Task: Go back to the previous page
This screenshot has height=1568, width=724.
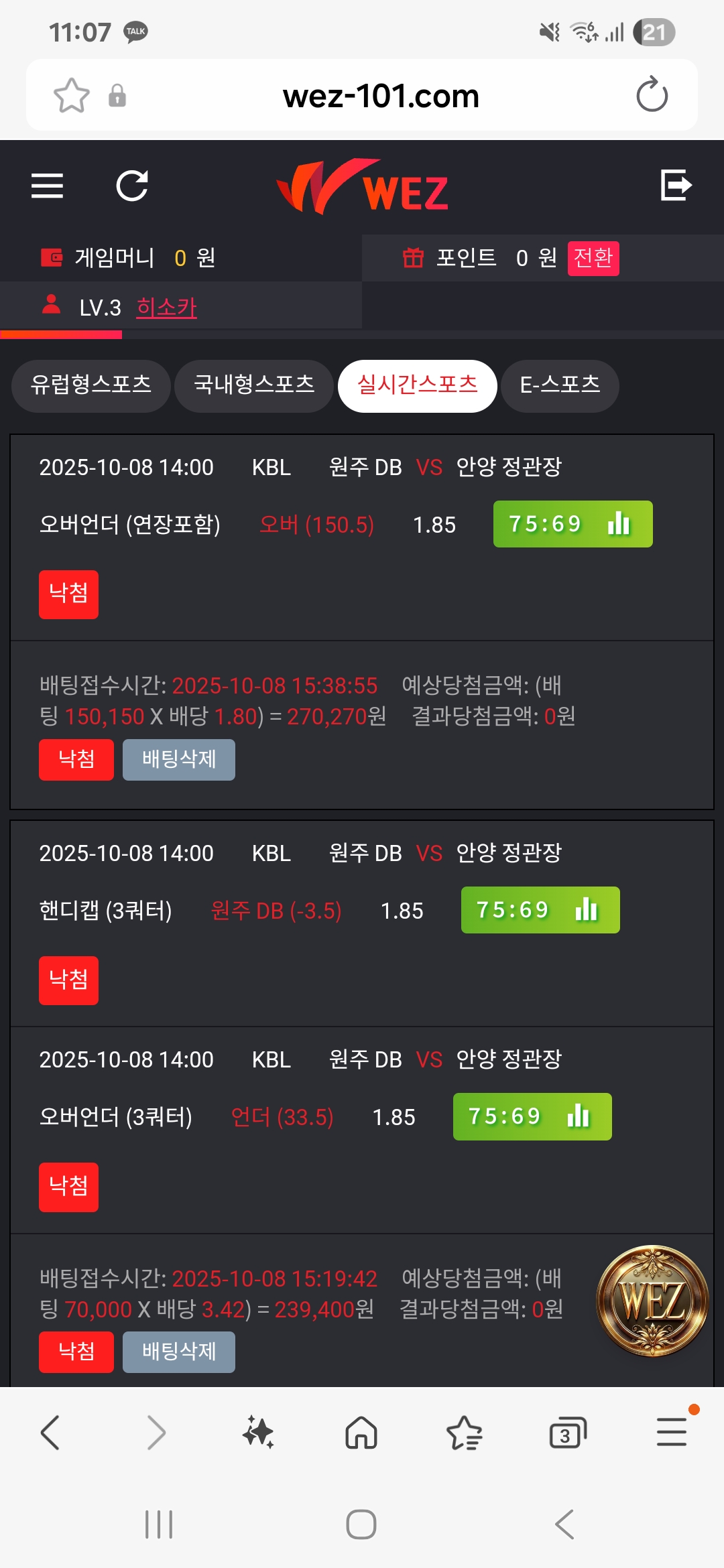Action: [51, 1433]
